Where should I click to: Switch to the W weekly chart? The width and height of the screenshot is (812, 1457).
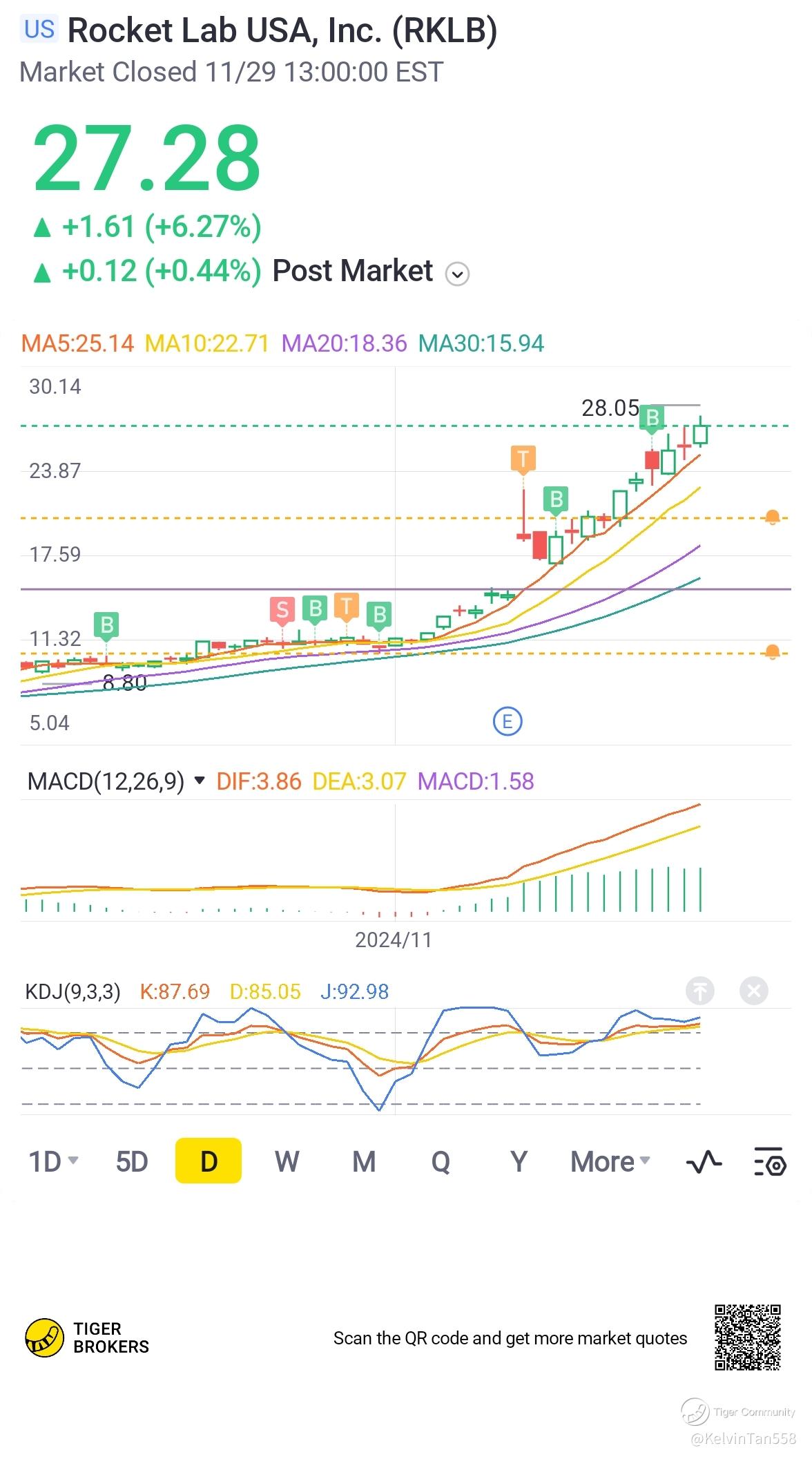(x=287, y=1161)
